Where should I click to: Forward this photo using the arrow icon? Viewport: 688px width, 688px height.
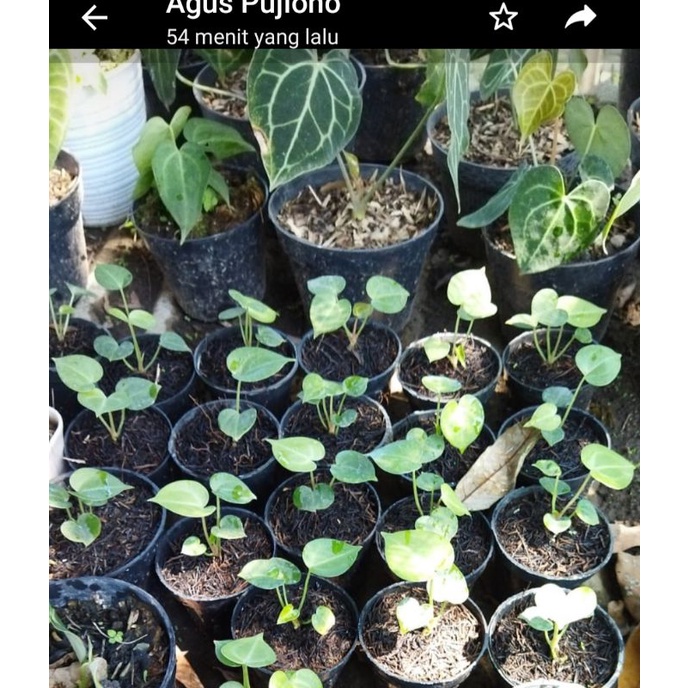[580, 16]
